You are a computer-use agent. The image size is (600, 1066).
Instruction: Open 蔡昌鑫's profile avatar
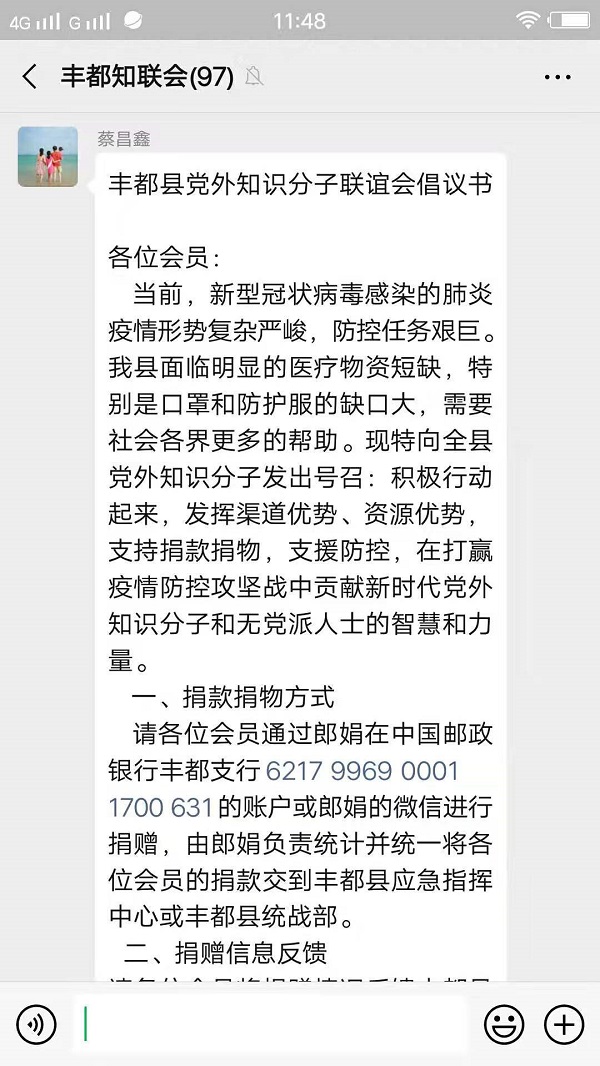point(47,157)
